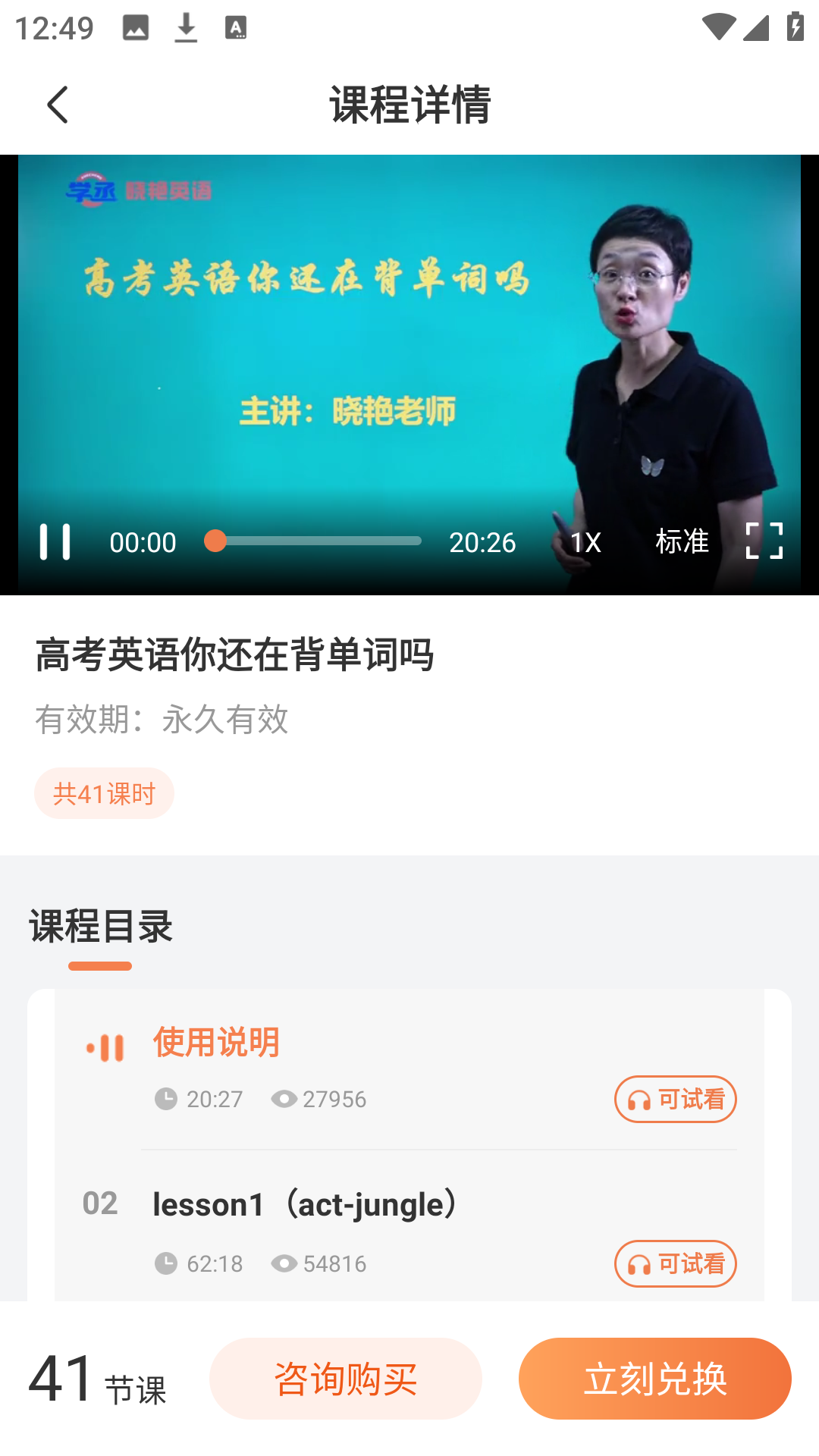Open the 1X playback speed selector
819x1456 pixels.
585,541
